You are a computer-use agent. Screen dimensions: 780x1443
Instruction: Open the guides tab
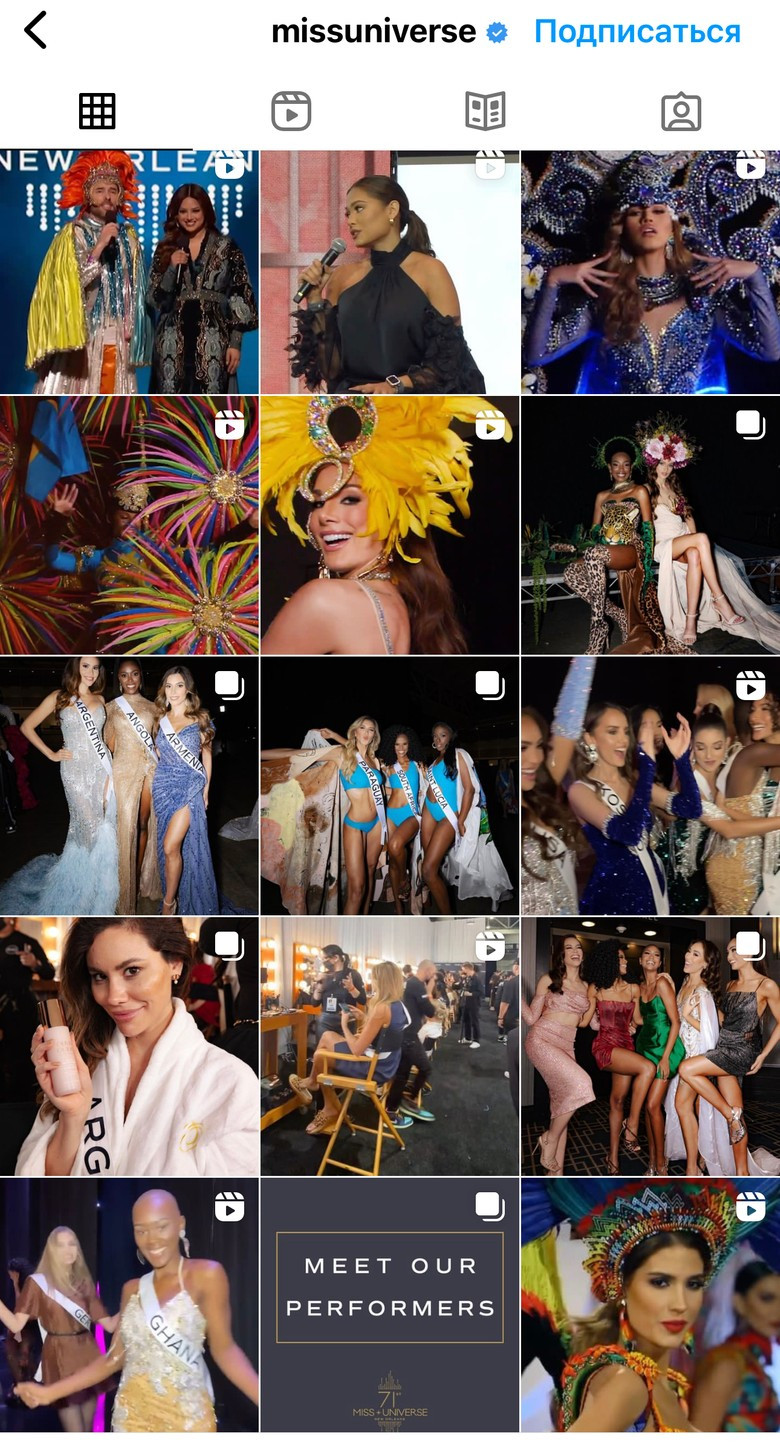(x=485, y=111)
